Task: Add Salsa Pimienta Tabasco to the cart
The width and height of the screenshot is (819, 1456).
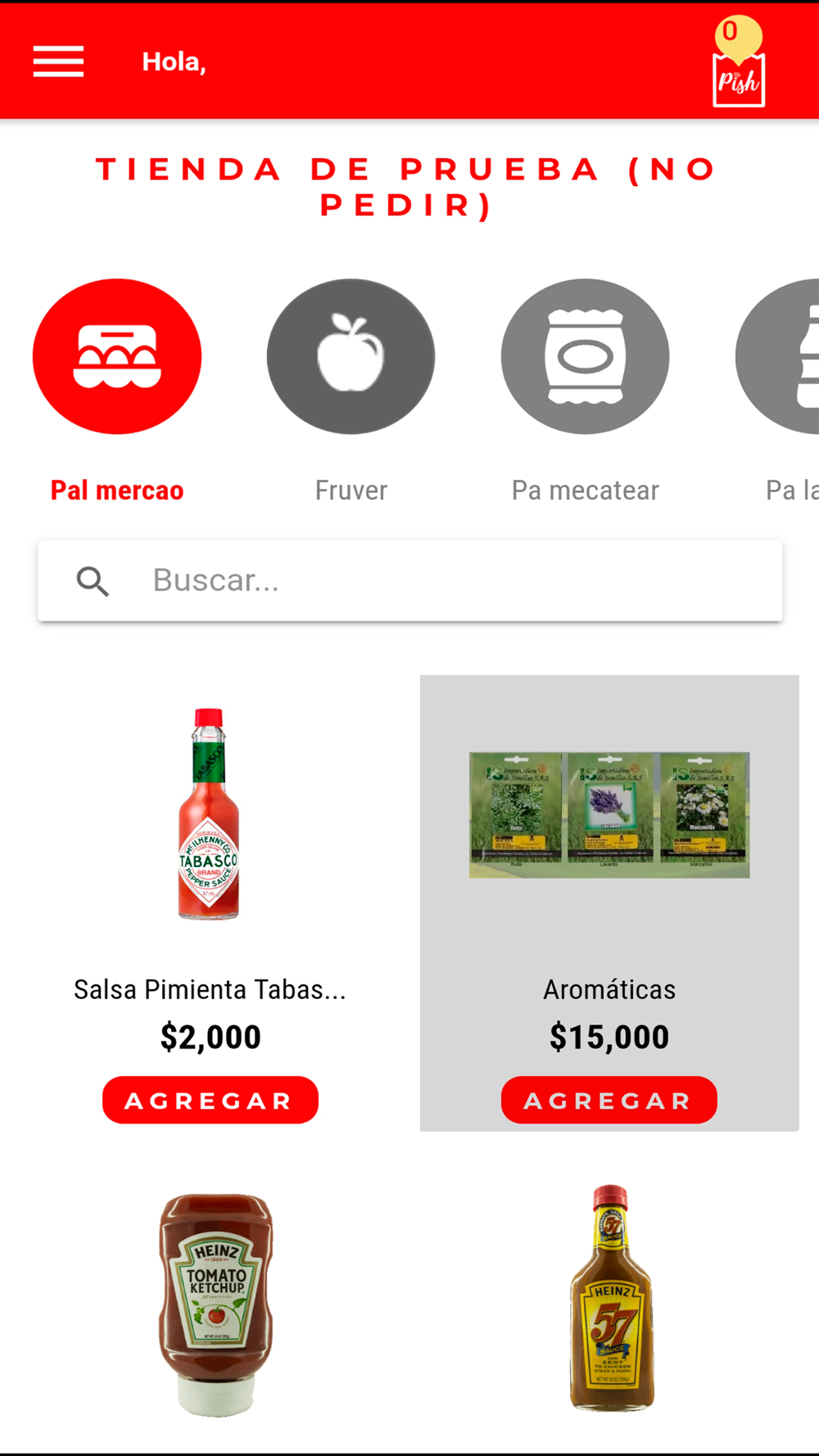Action: coord(210,1100)
